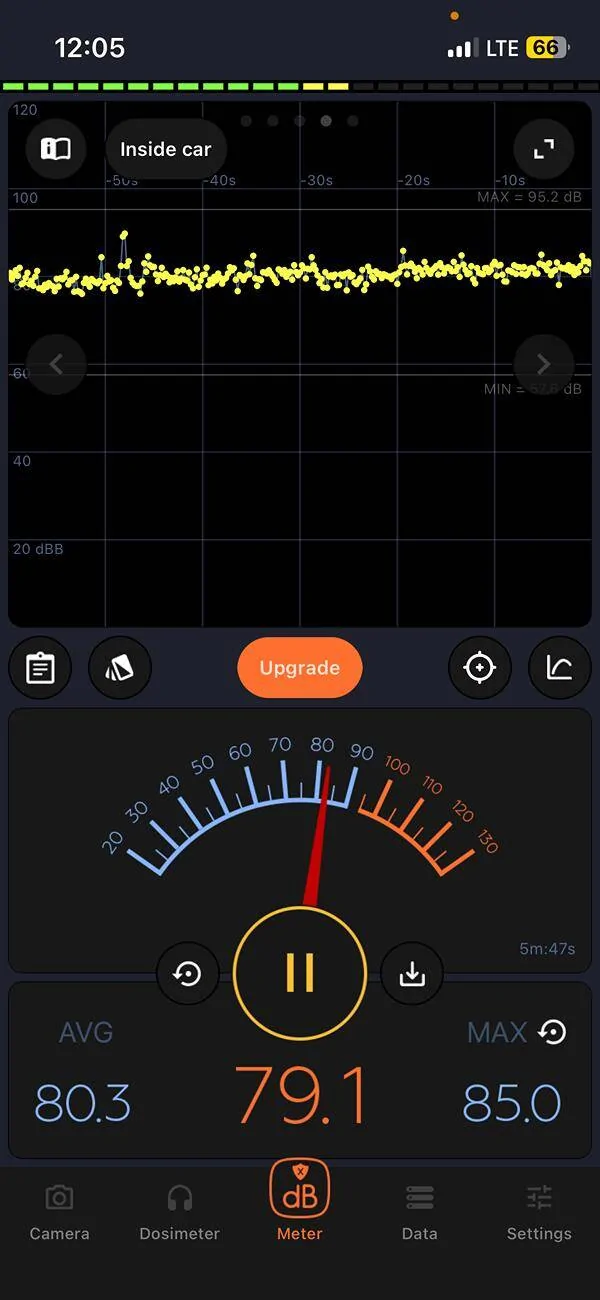Open the calibration target icon
600x1300 pixels.
coord(480,668)
